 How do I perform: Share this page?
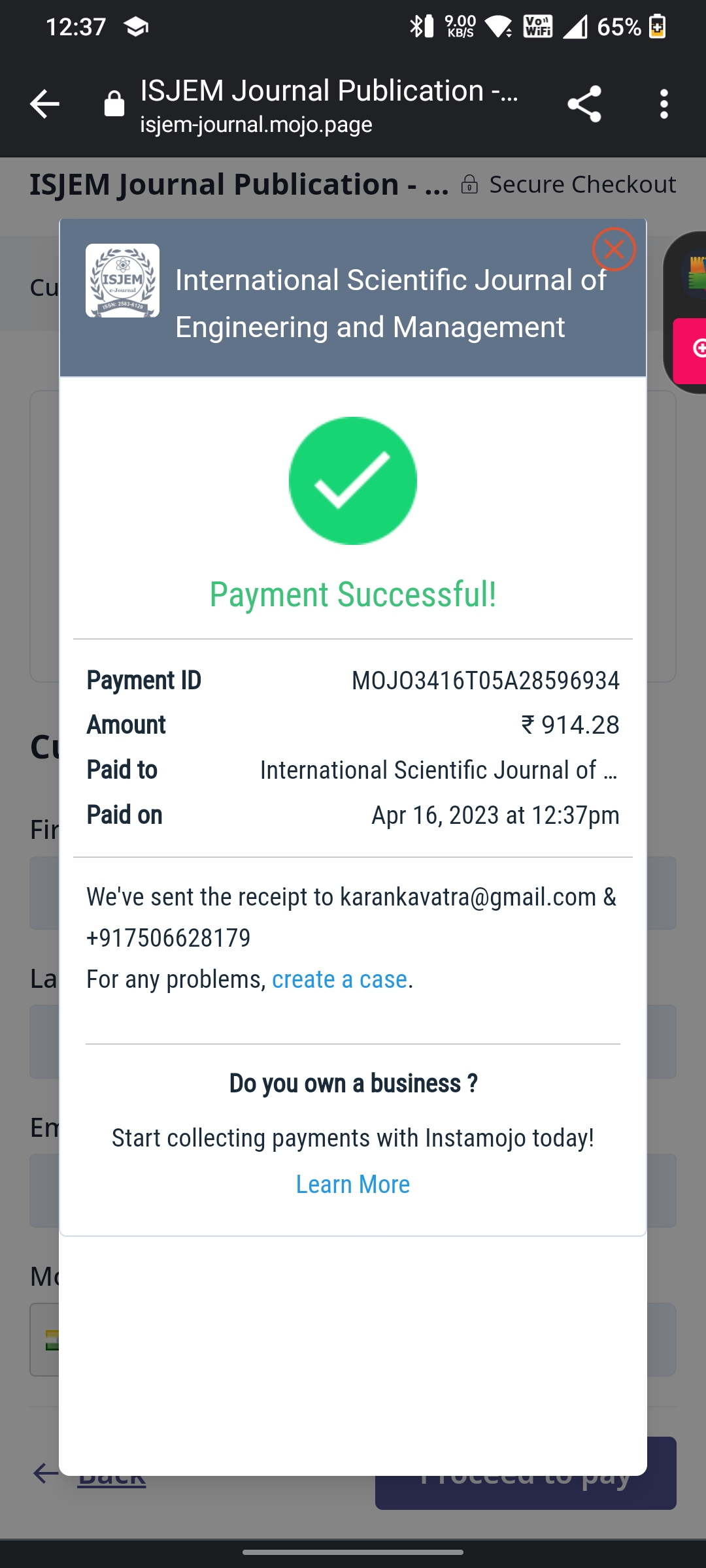coord(584,105)
